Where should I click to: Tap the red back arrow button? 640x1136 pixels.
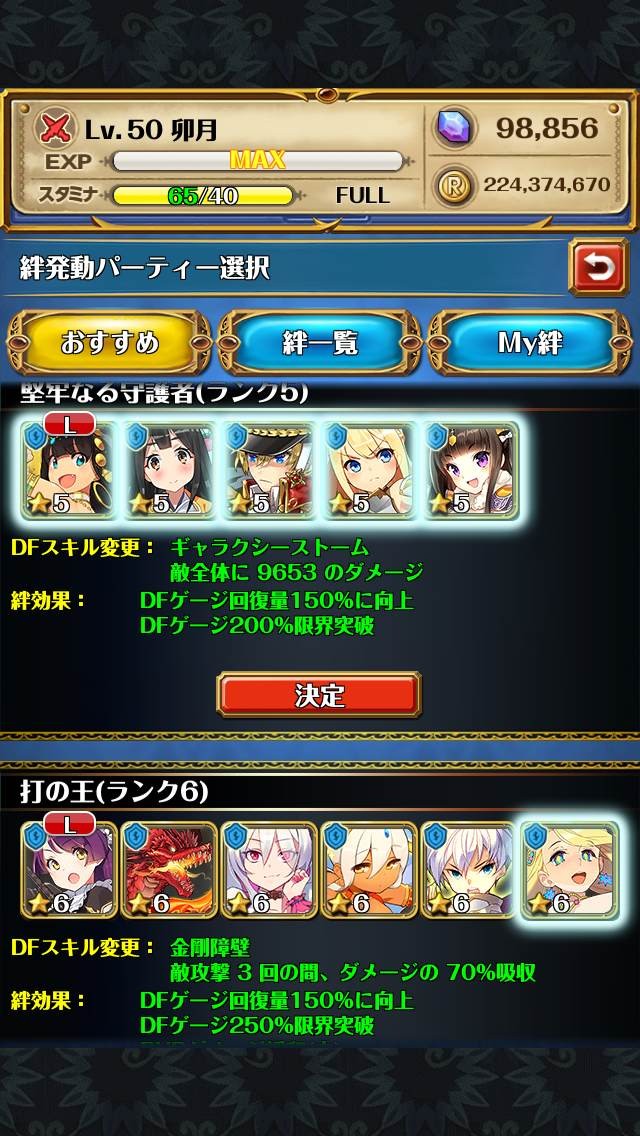click(598, 267)
